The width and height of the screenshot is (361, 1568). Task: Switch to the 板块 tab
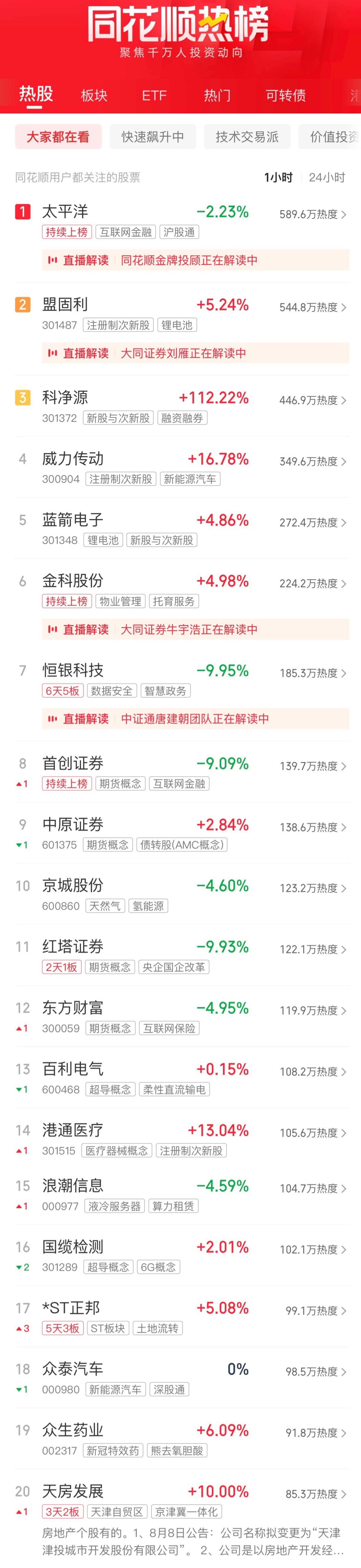tap(94, 95)
